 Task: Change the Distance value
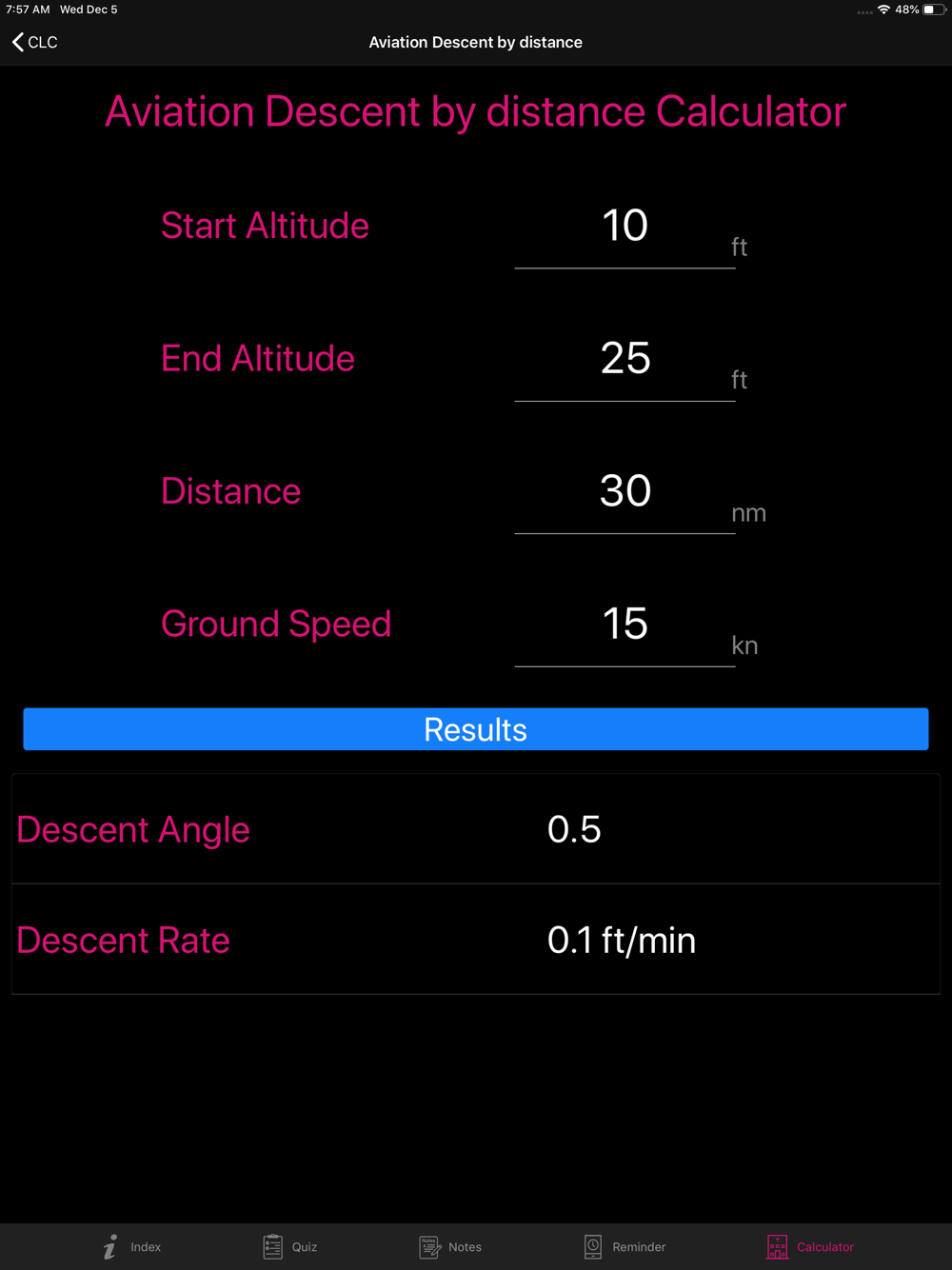coord(625,491)
